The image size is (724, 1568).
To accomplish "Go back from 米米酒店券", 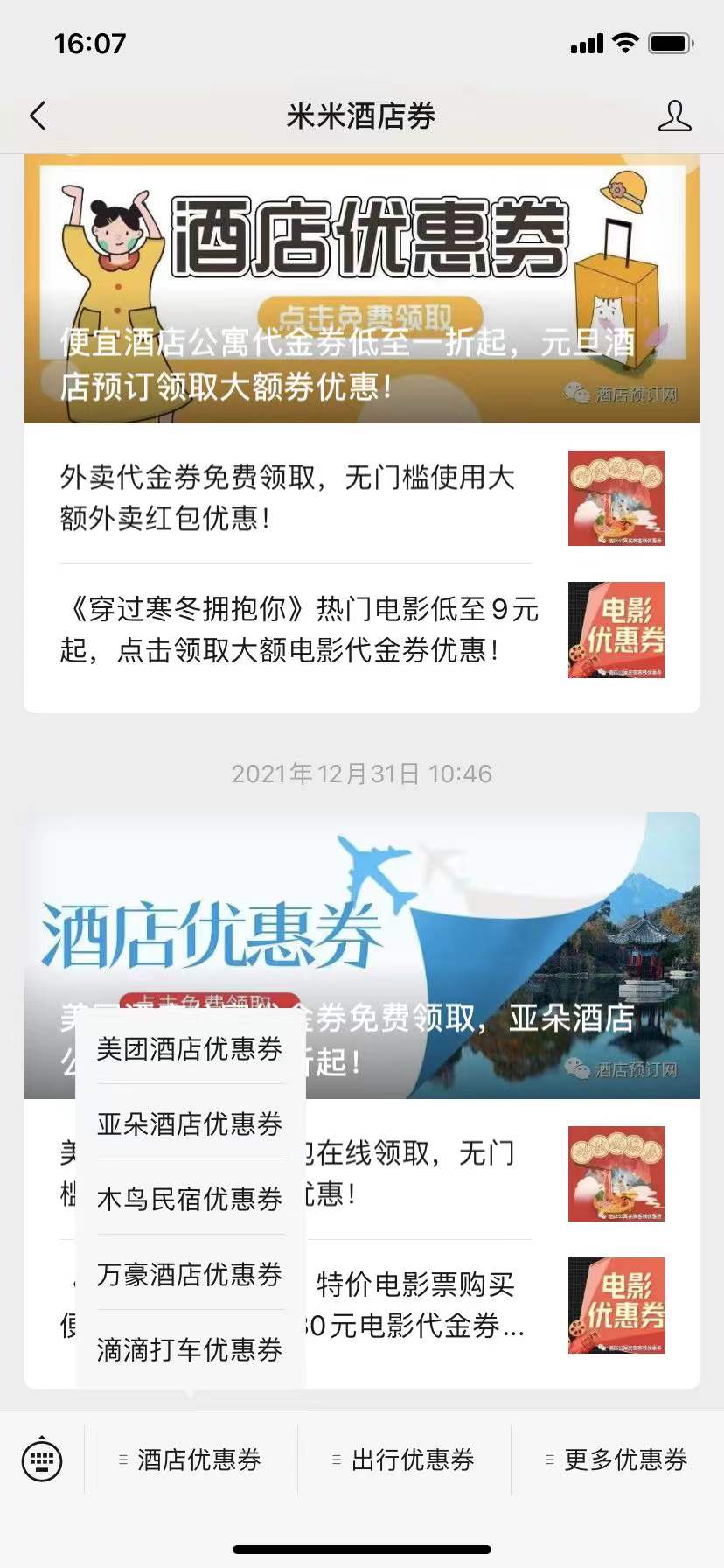I will [x=38, y=115].
